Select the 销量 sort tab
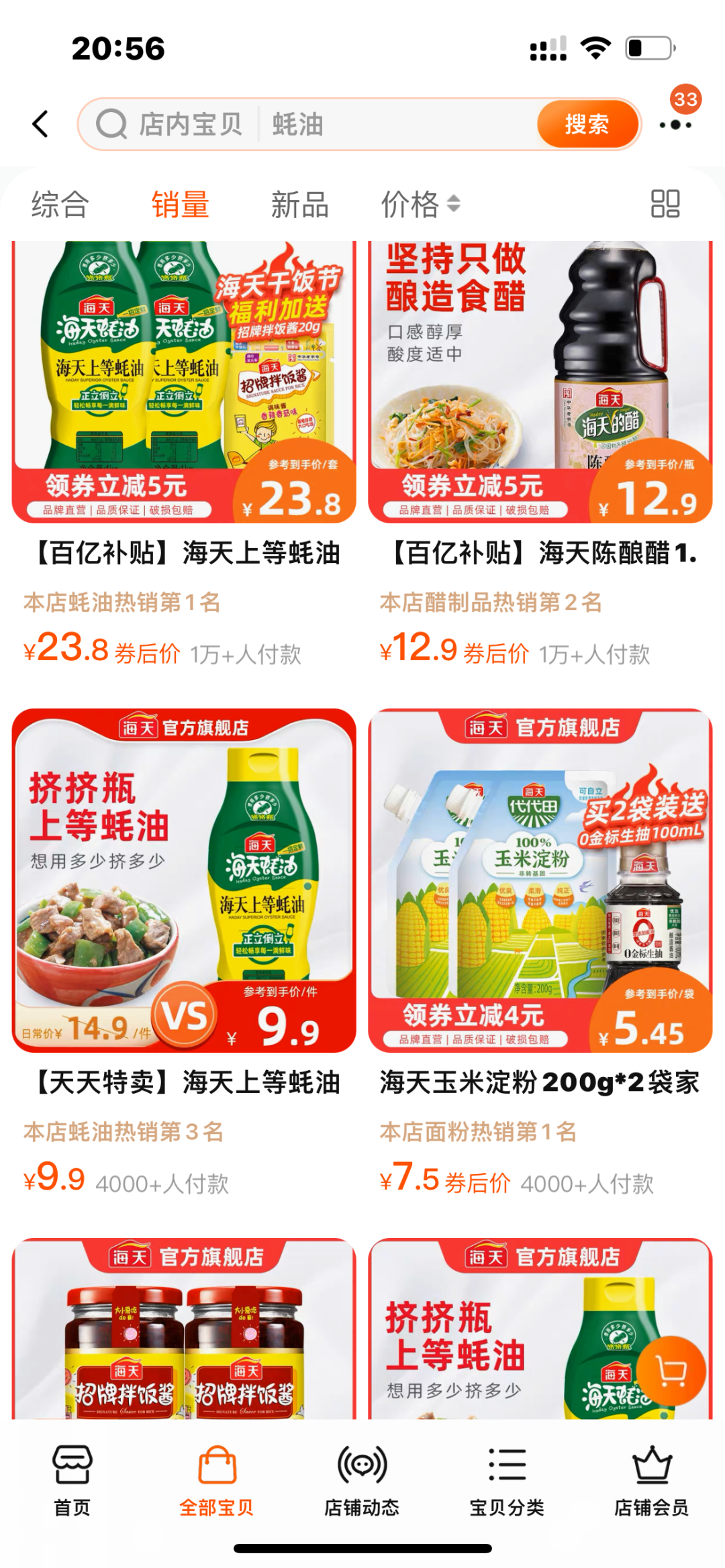725x1568 pixels. point(180,204)
